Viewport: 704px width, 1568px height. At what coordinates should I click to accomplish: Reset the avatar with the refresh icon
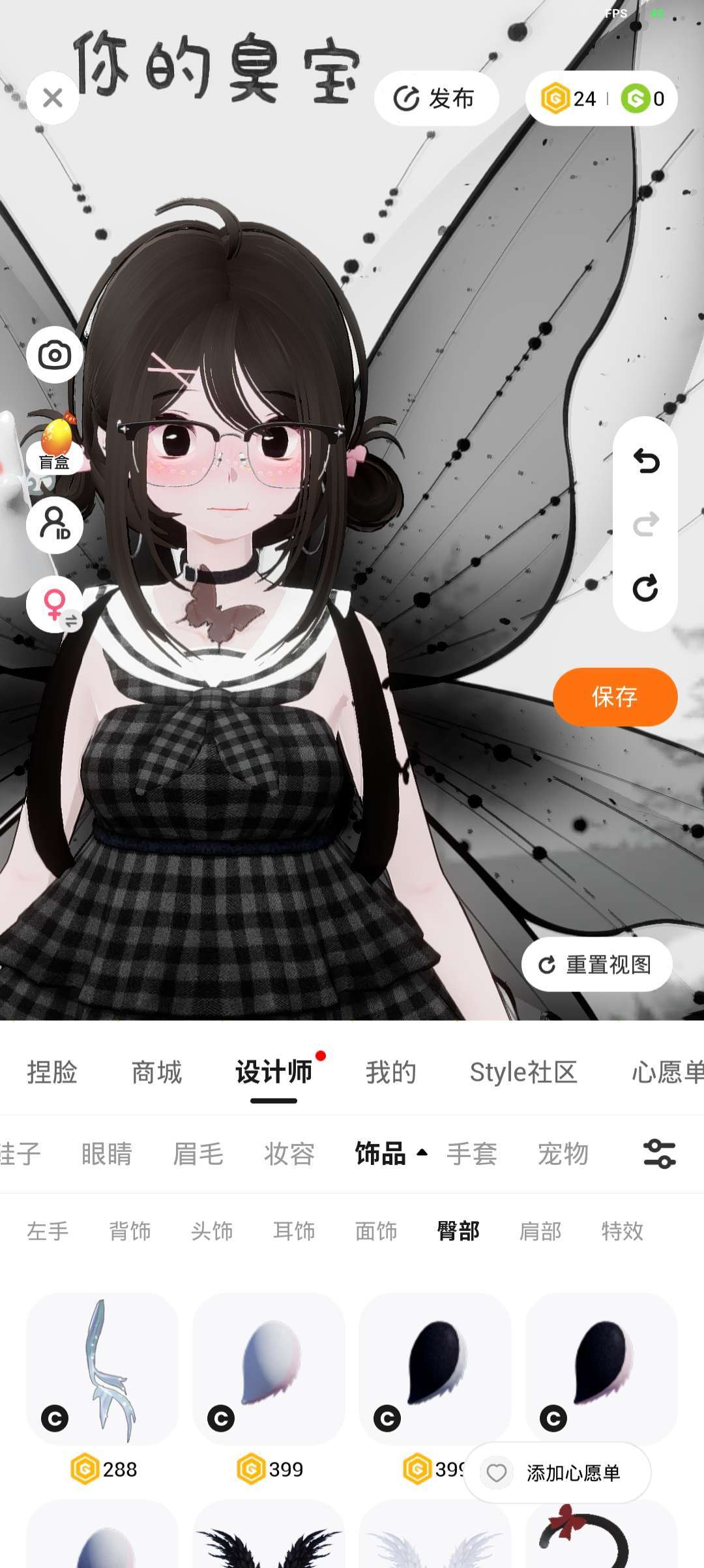click(646, 588)
